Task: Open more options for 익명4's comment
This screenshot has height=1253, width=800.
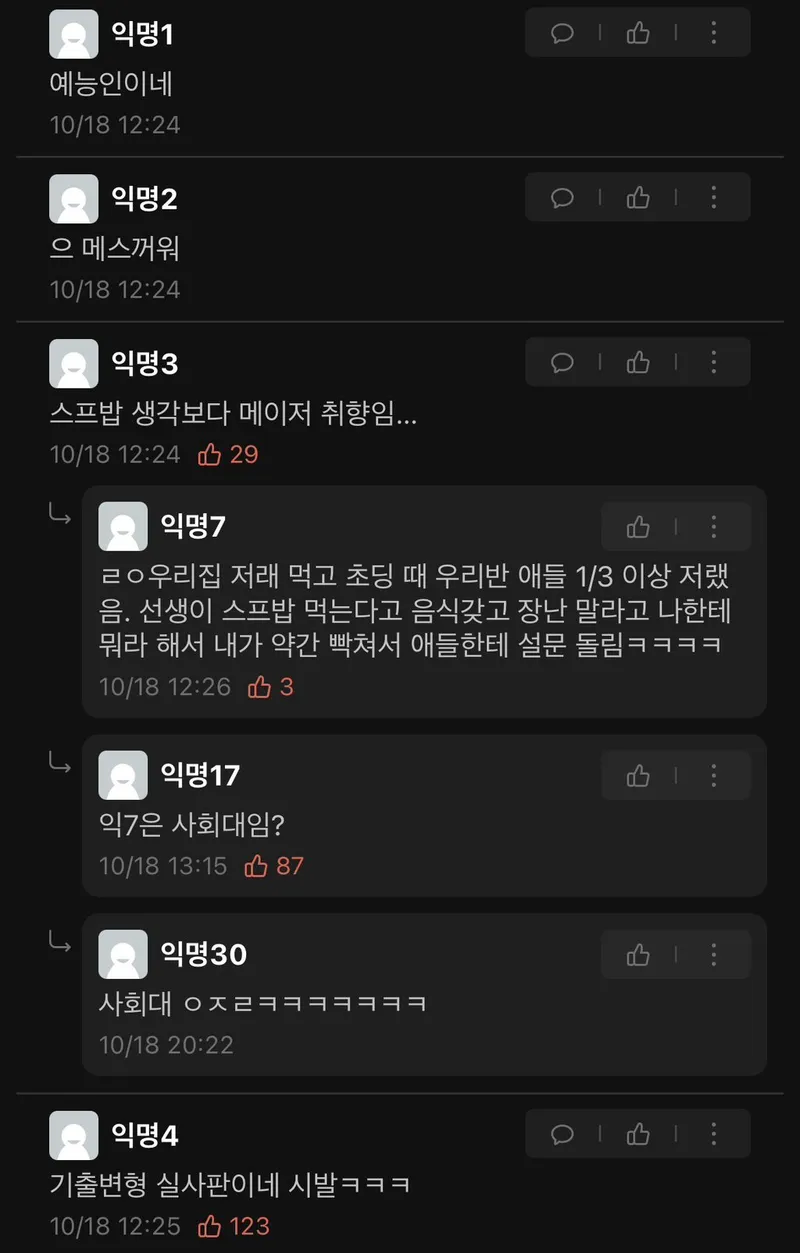Action: coord(713,1134)
